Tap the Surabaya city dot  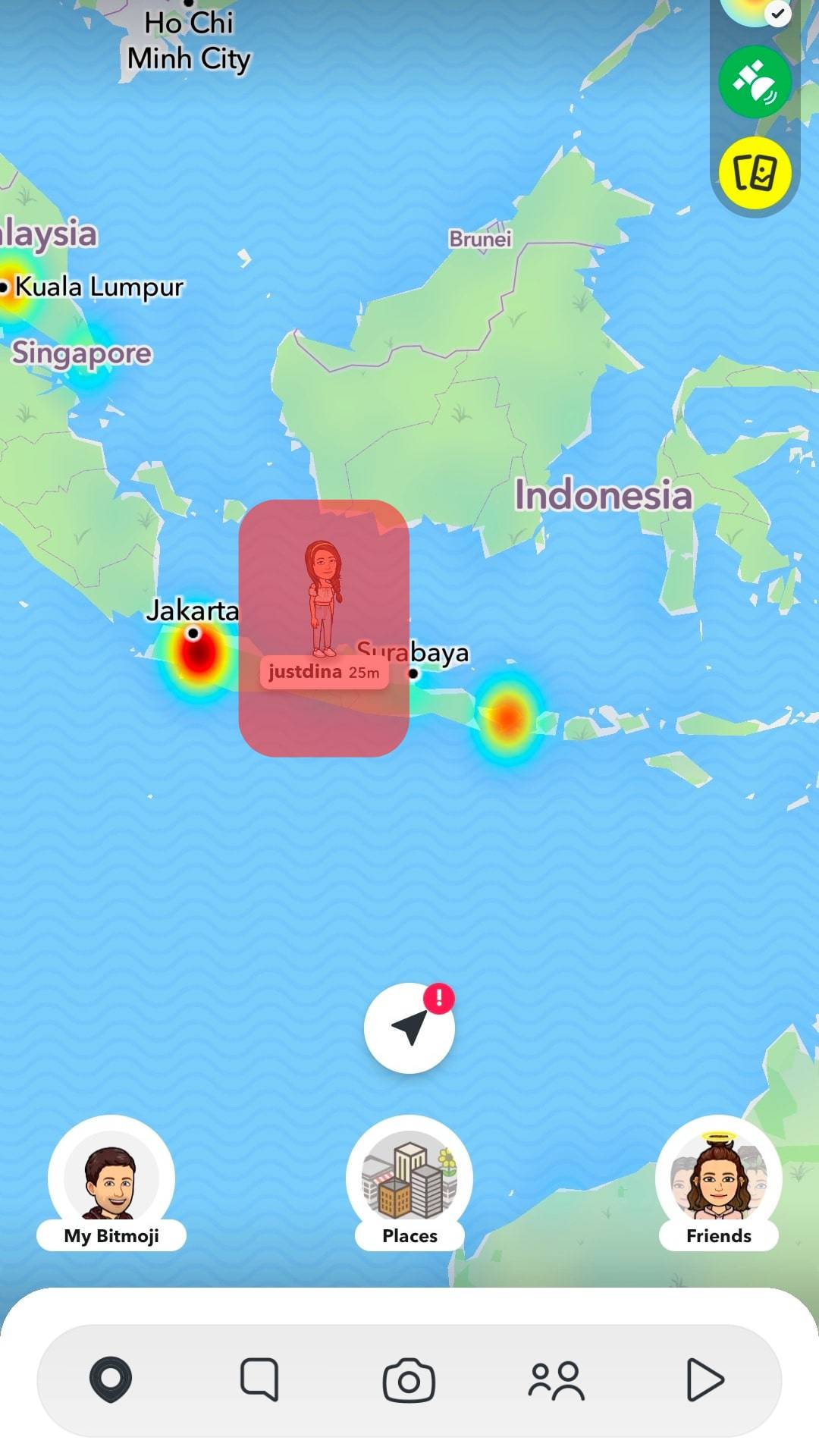[413, 672]
